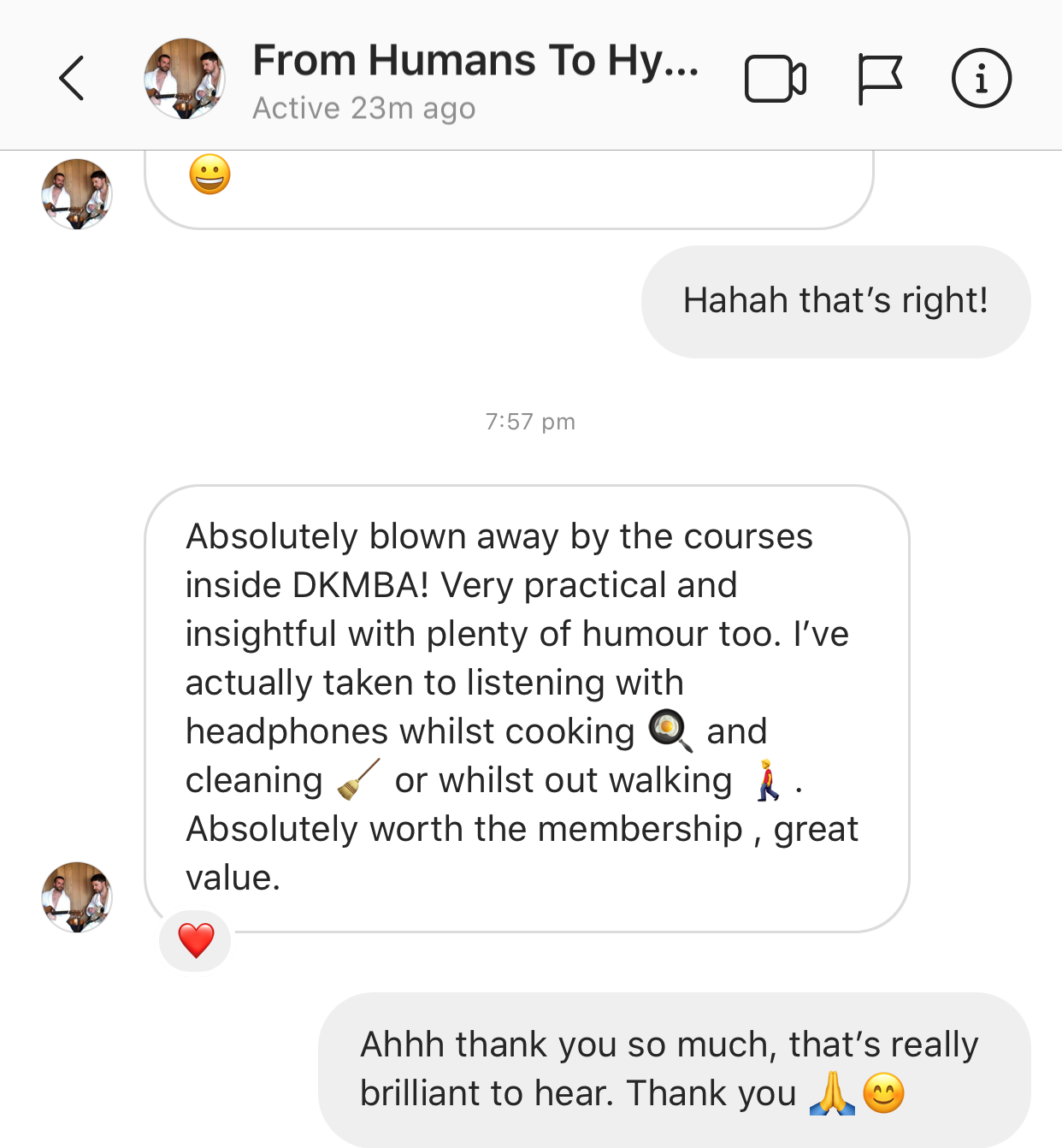Open From Humans To Hy... profile header
The width and height of the screenshot is (1062, 1148).
475,62
